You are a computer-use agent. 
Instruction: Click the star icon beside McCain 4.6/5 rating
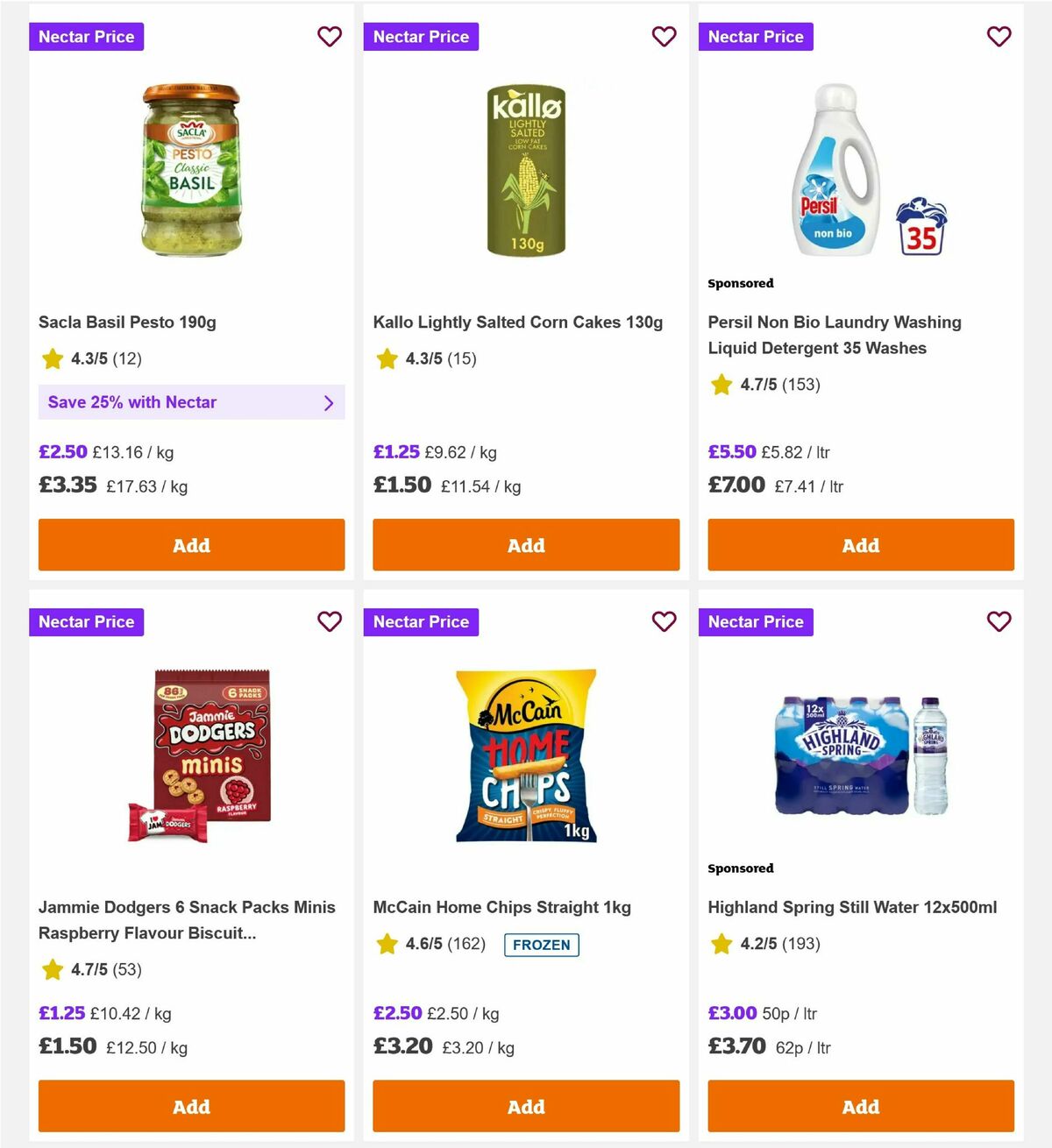click(x=387, y=944)
